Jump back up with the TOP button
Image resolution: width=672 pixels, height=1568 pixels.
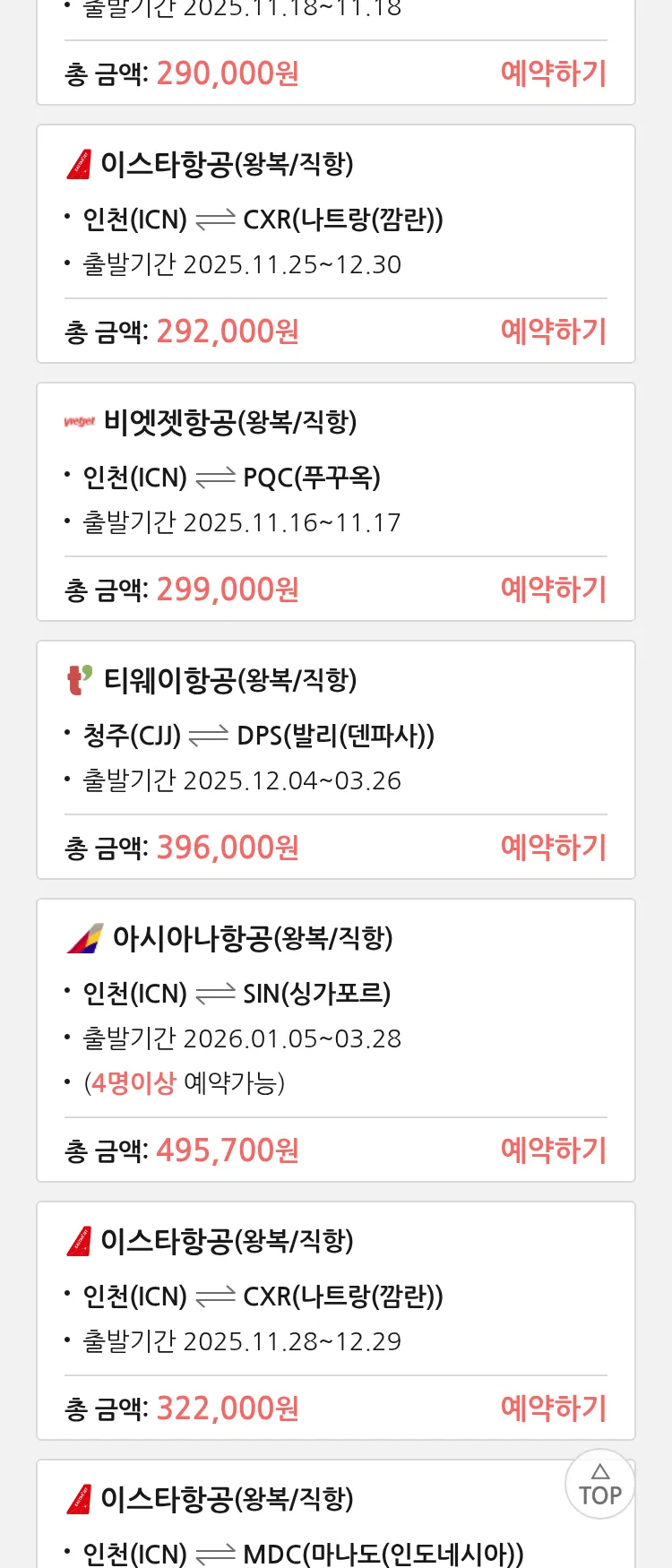tap(599, 1485)
